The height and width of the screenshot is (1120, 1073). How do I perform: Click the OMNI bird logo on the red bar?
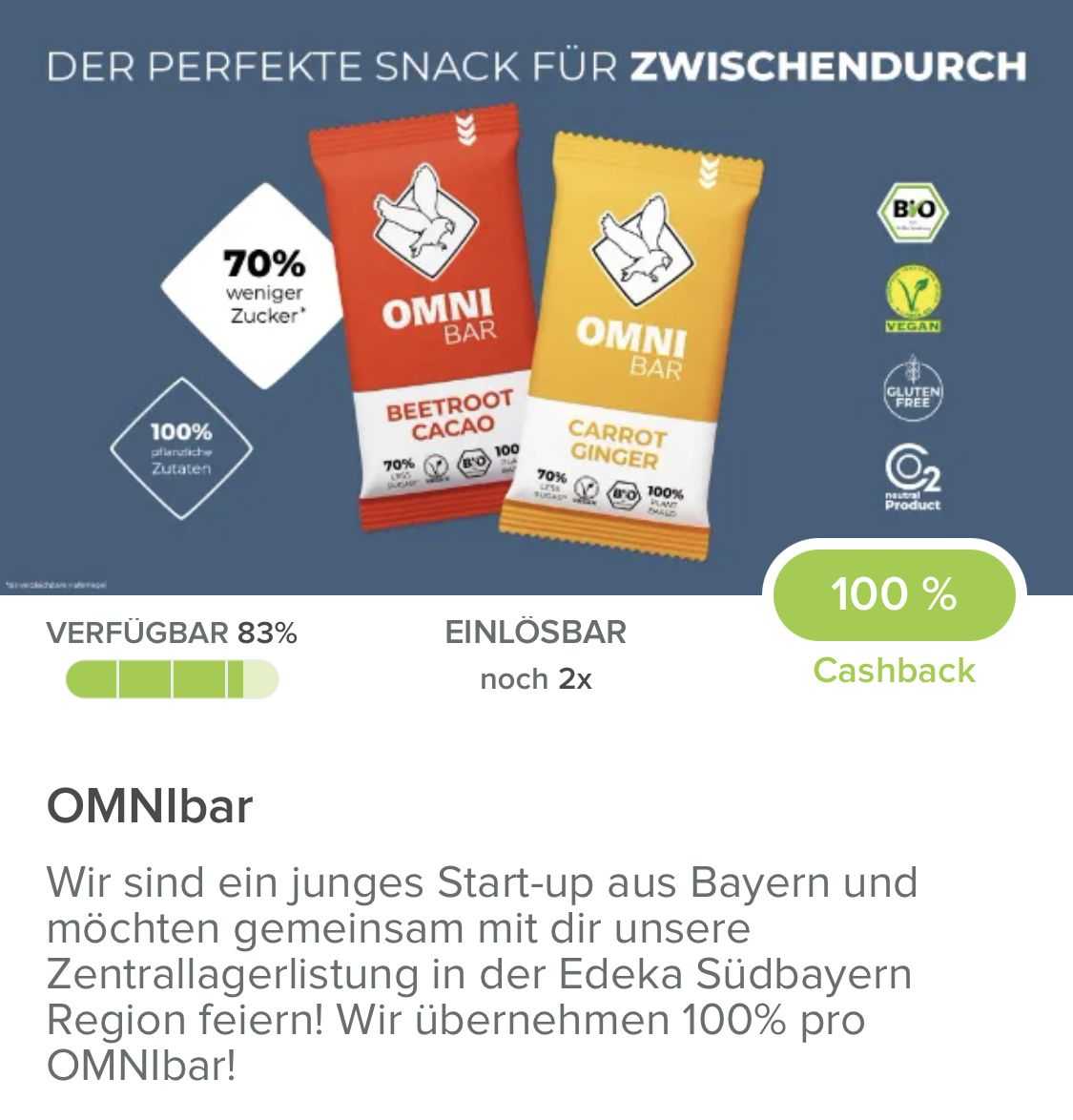tap(422, 224)
